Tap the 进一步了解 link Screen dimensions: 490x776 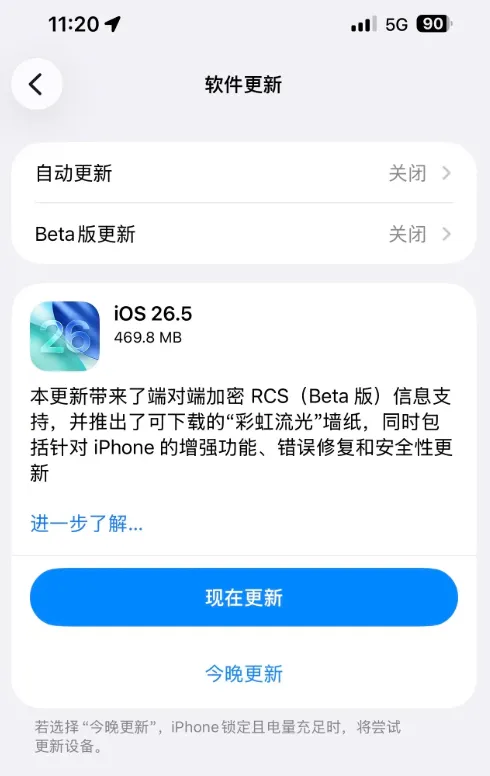87,523
